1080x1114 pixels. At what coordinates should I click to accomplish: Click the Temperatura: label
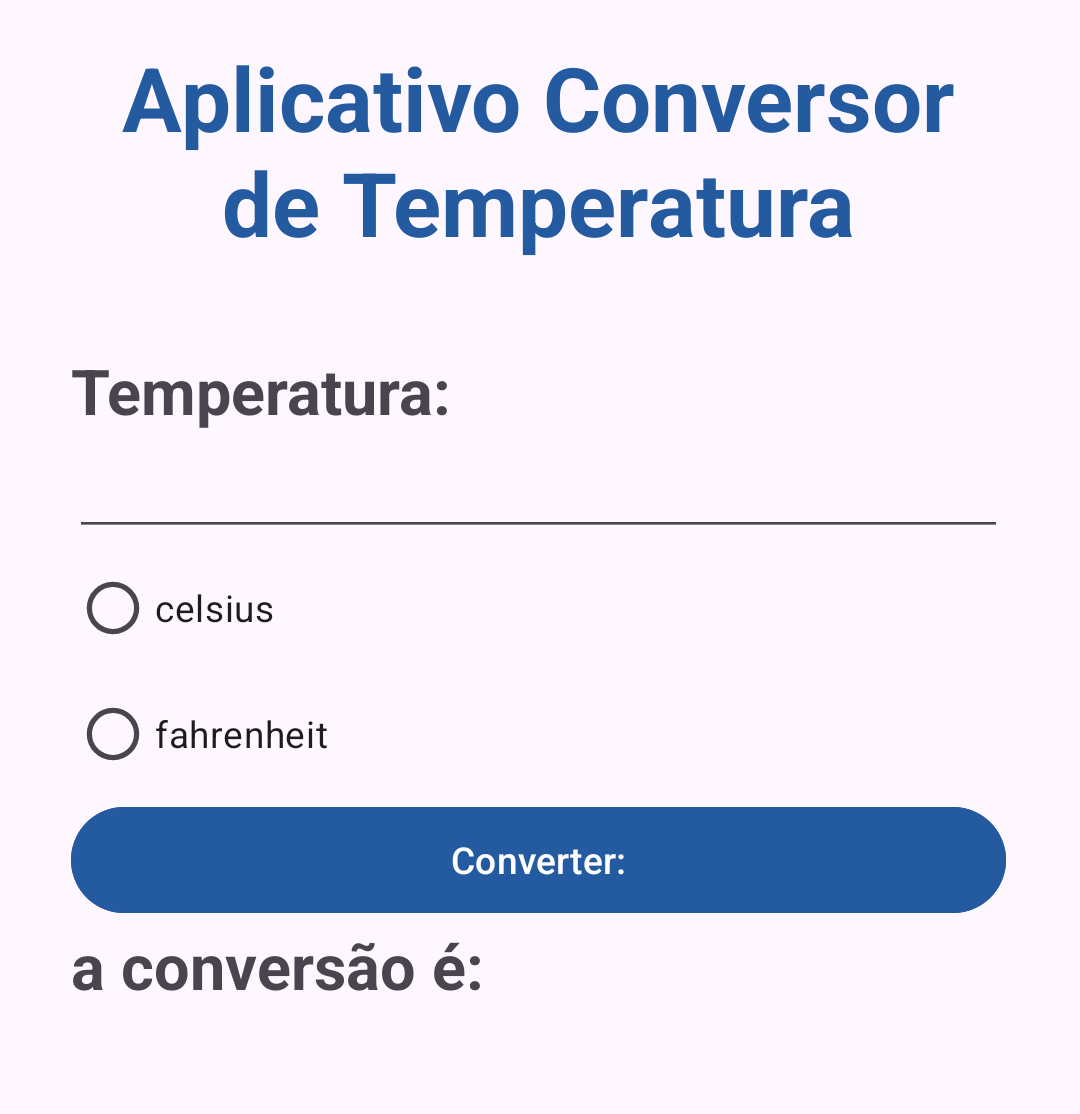pyautogui.click(x=262, y=396)
